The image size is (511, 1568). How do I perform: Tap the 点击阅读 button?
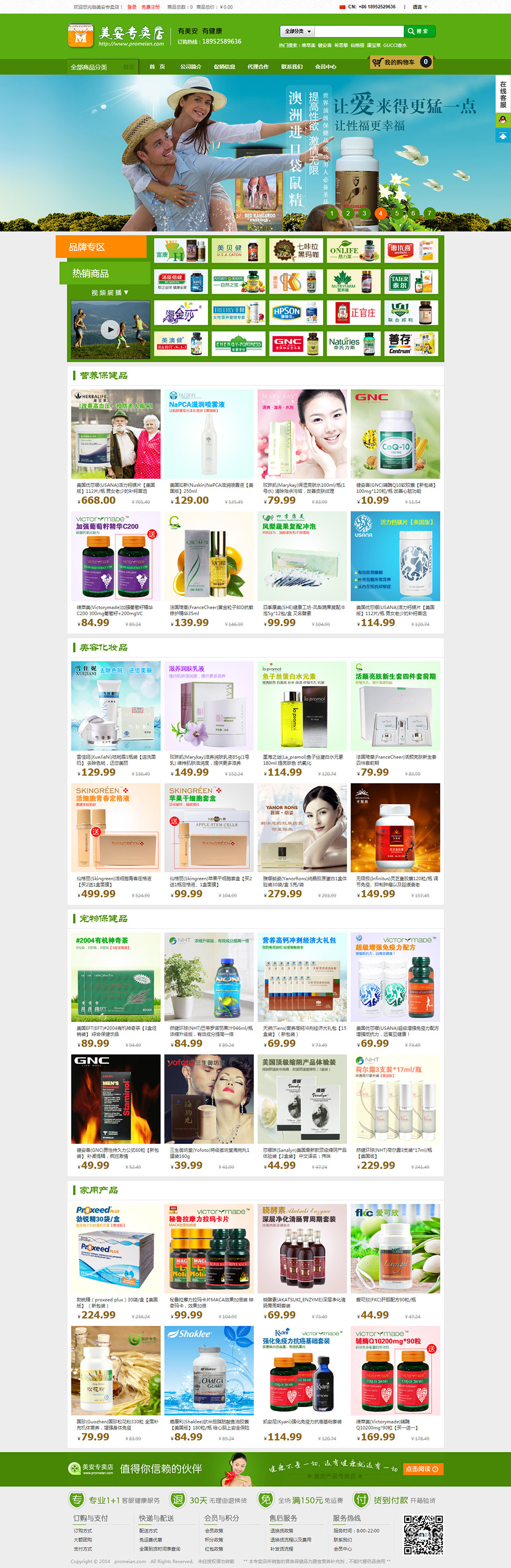point(422,1469)
